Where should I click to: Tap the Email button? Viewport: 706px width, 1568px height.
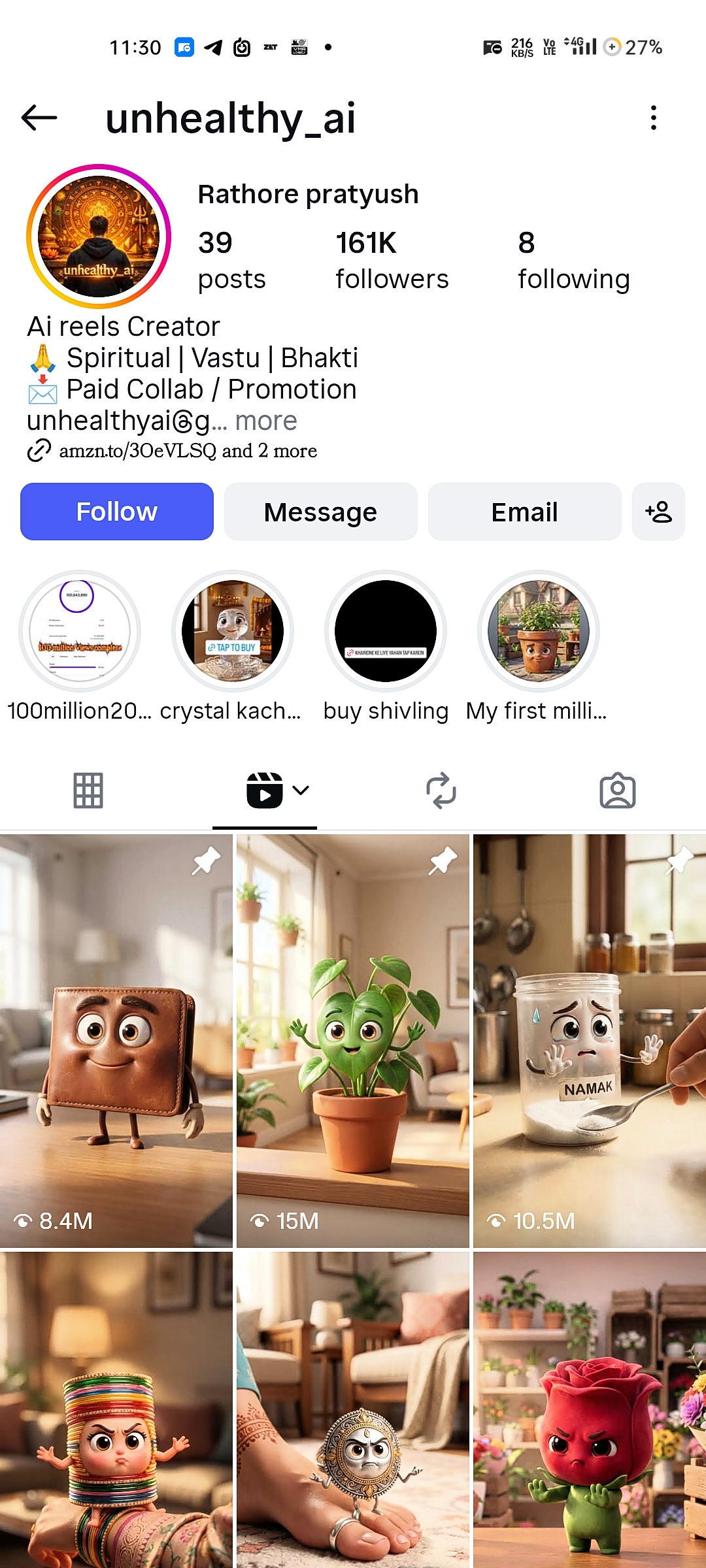pos(524,512)
